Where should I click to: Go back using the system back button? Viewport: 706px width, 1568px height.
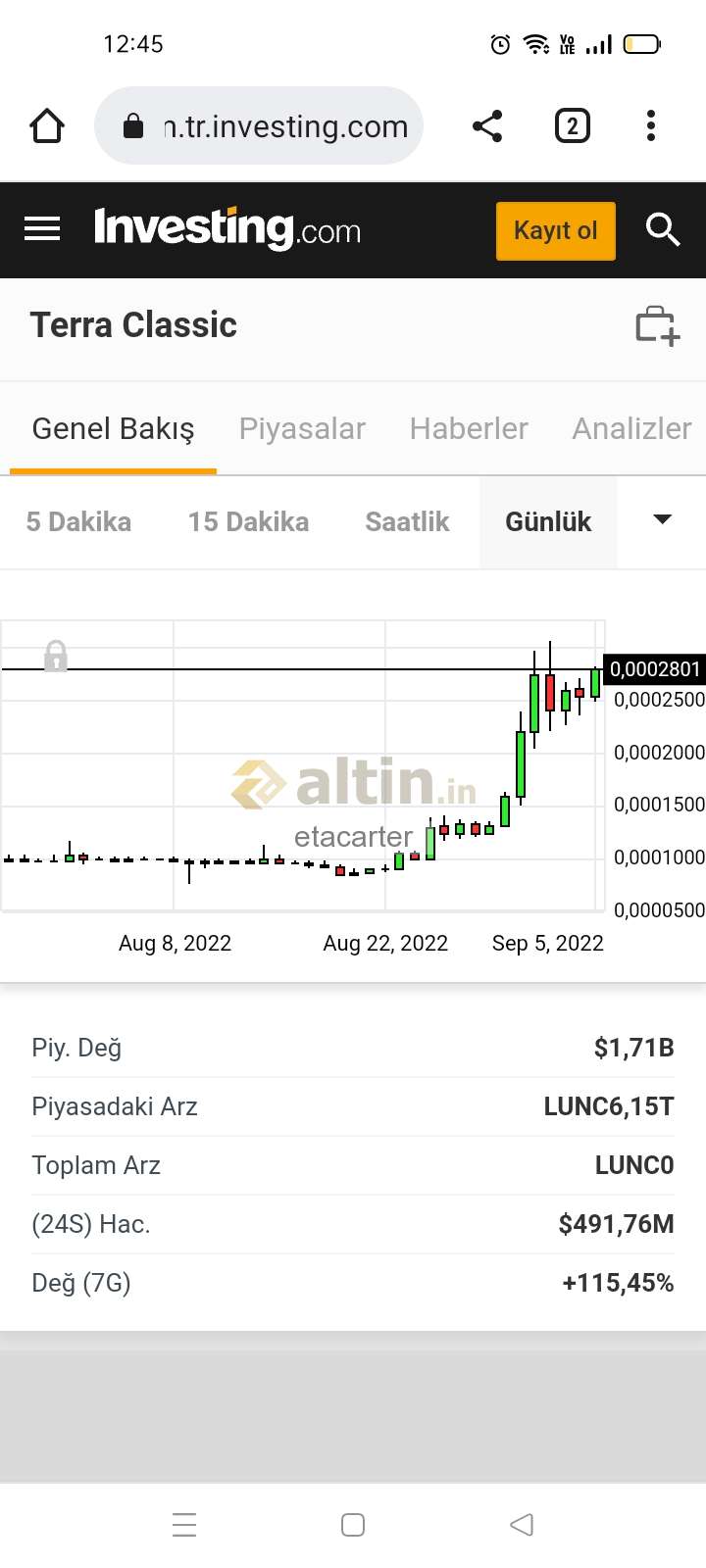pyautogui.click(x=522, y=1524)
